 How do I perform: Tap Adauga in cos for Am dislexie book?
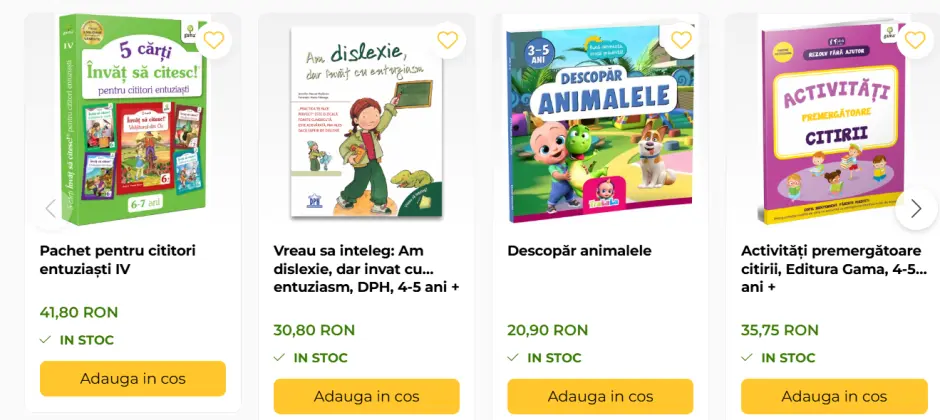point(366,396)
